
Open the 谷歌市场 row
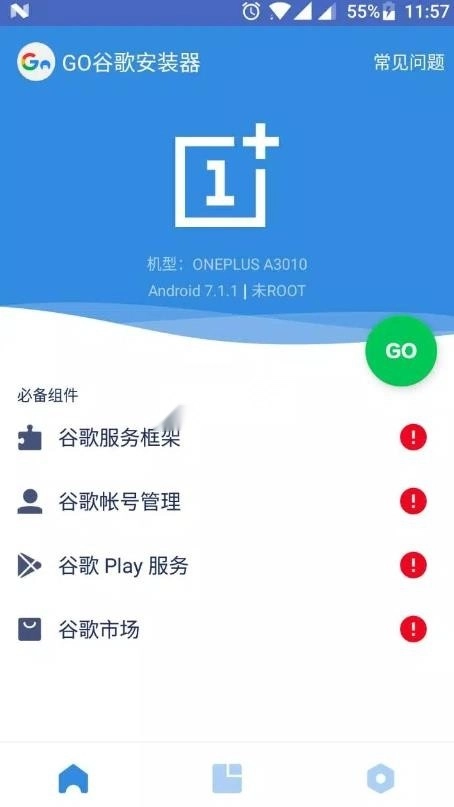(227, 629)
